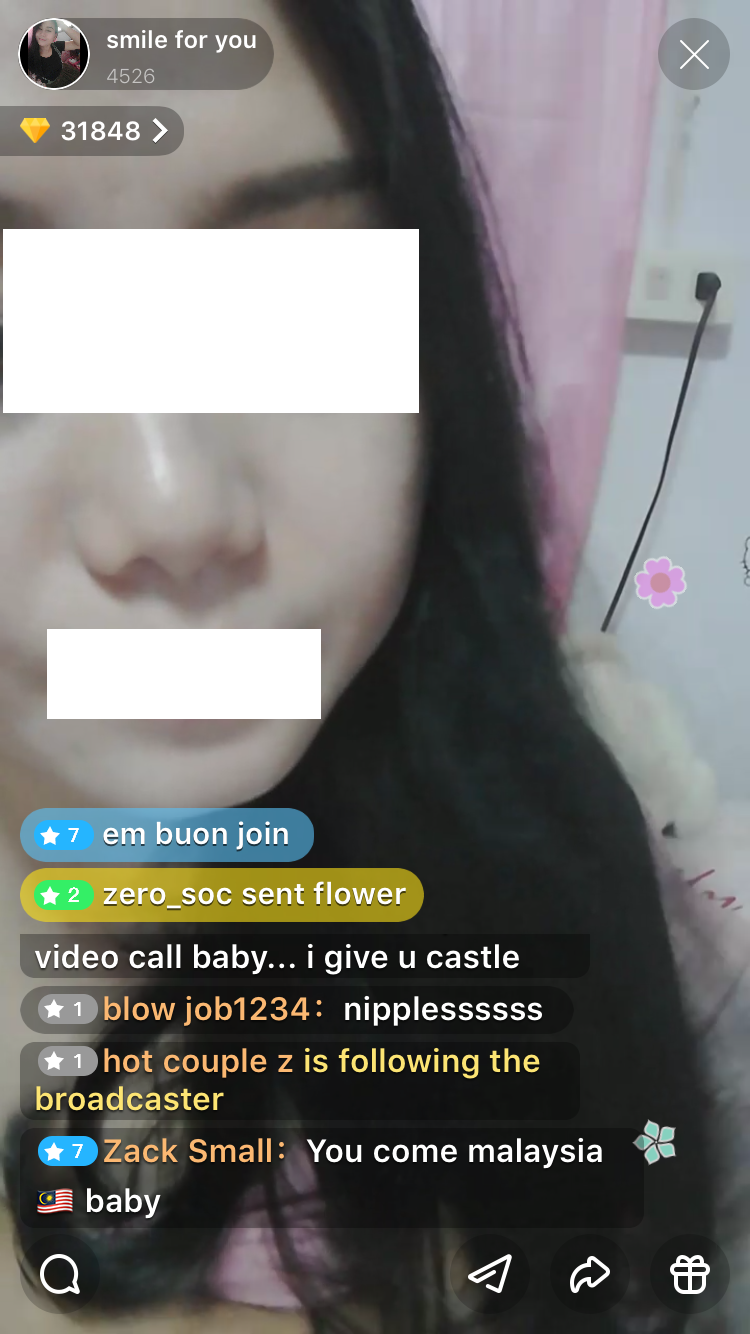The height and width of the screenshot is (1334, 750).
Task: Open the chat comment bubble
Action: (x=60, y=1274)
